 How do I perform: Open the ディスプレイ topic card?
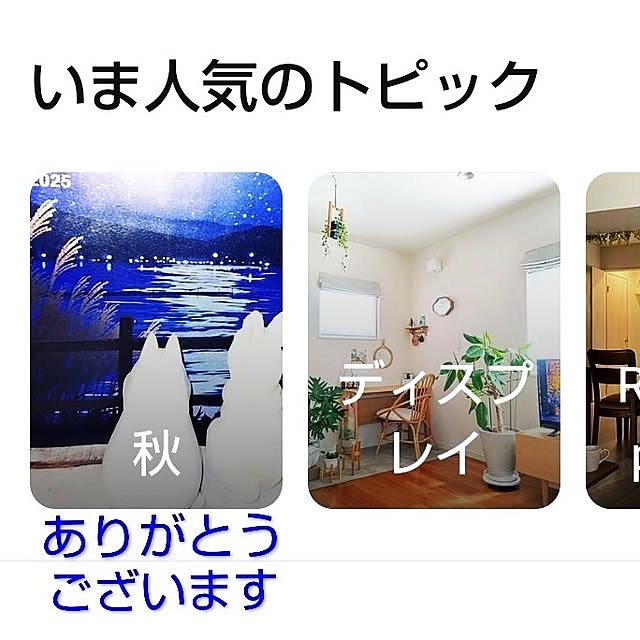point(433,340)
